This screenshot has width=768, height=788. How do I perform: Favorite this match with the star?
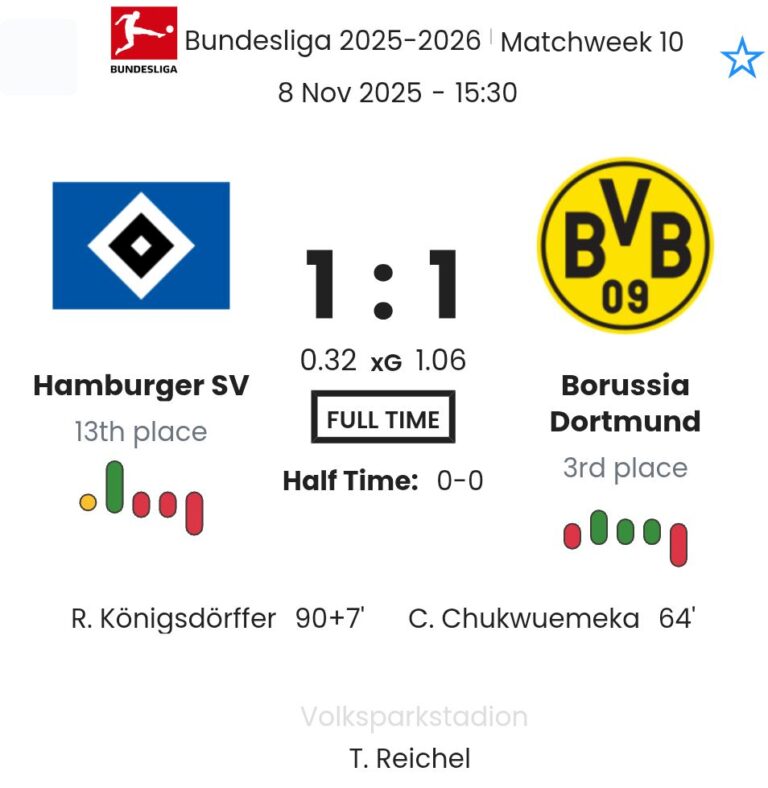(x=741, y=60)
